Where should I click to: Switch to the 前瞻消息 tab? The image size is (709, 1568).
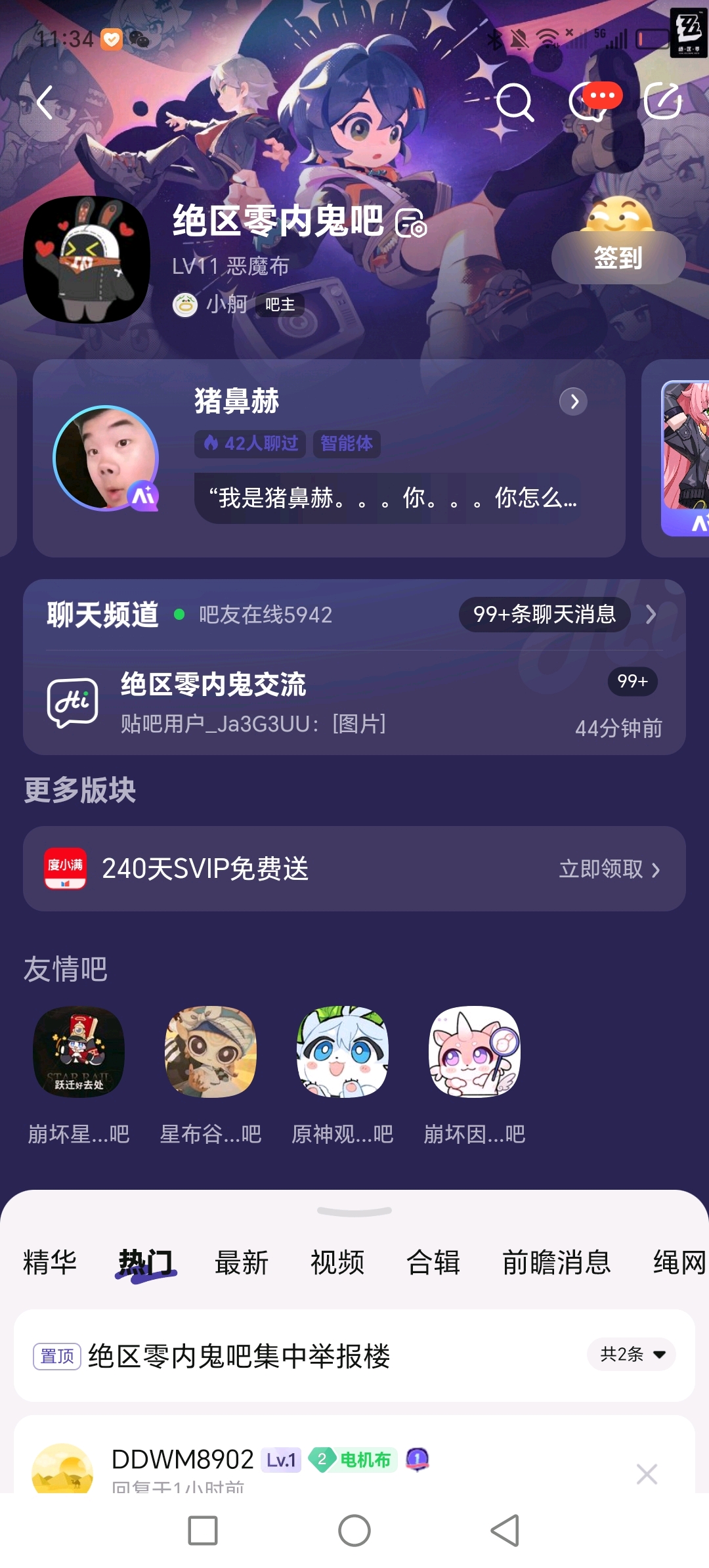557,1263
